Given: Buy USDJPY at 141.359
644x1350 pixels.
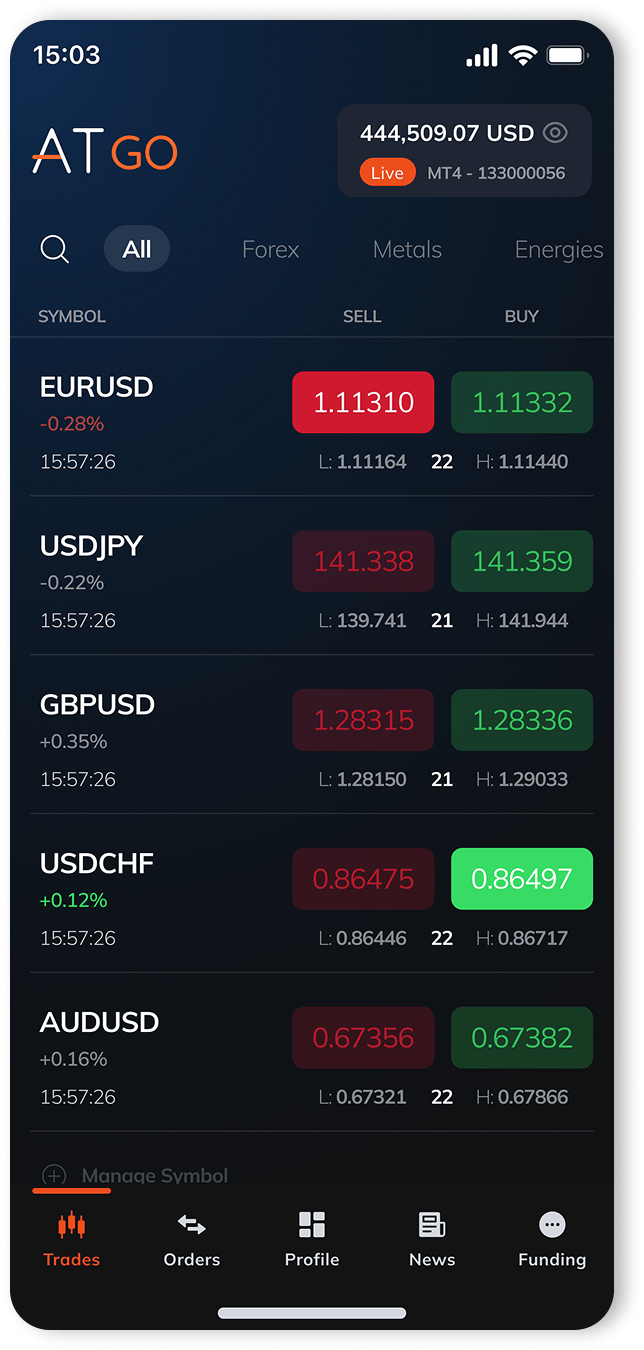Looking at the screenshot, I should click(x=522, y=561).
